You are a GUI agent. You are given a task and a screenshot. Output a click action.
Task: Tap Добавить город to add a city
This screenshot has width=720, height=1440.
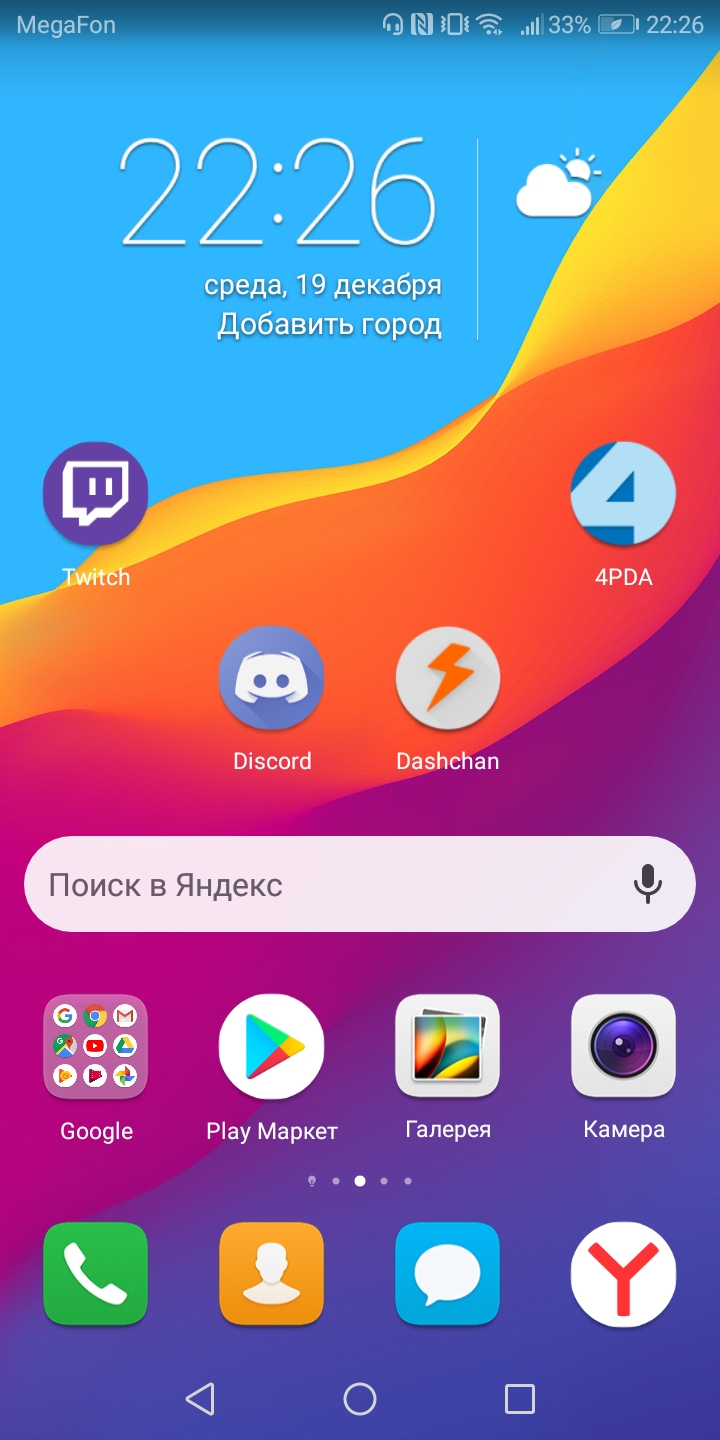tap(329, 324)
